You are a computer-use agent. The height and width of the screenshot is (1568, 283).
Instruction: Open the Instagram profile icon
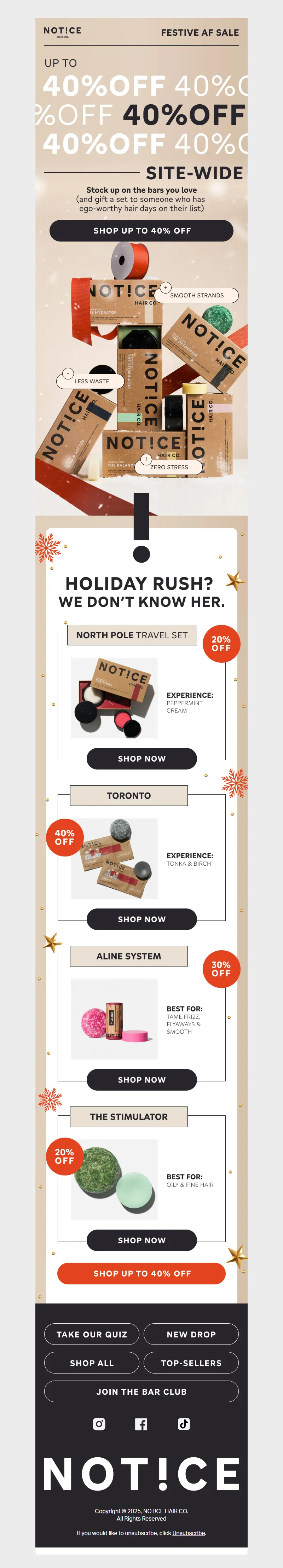click(x=99, y=1424)
